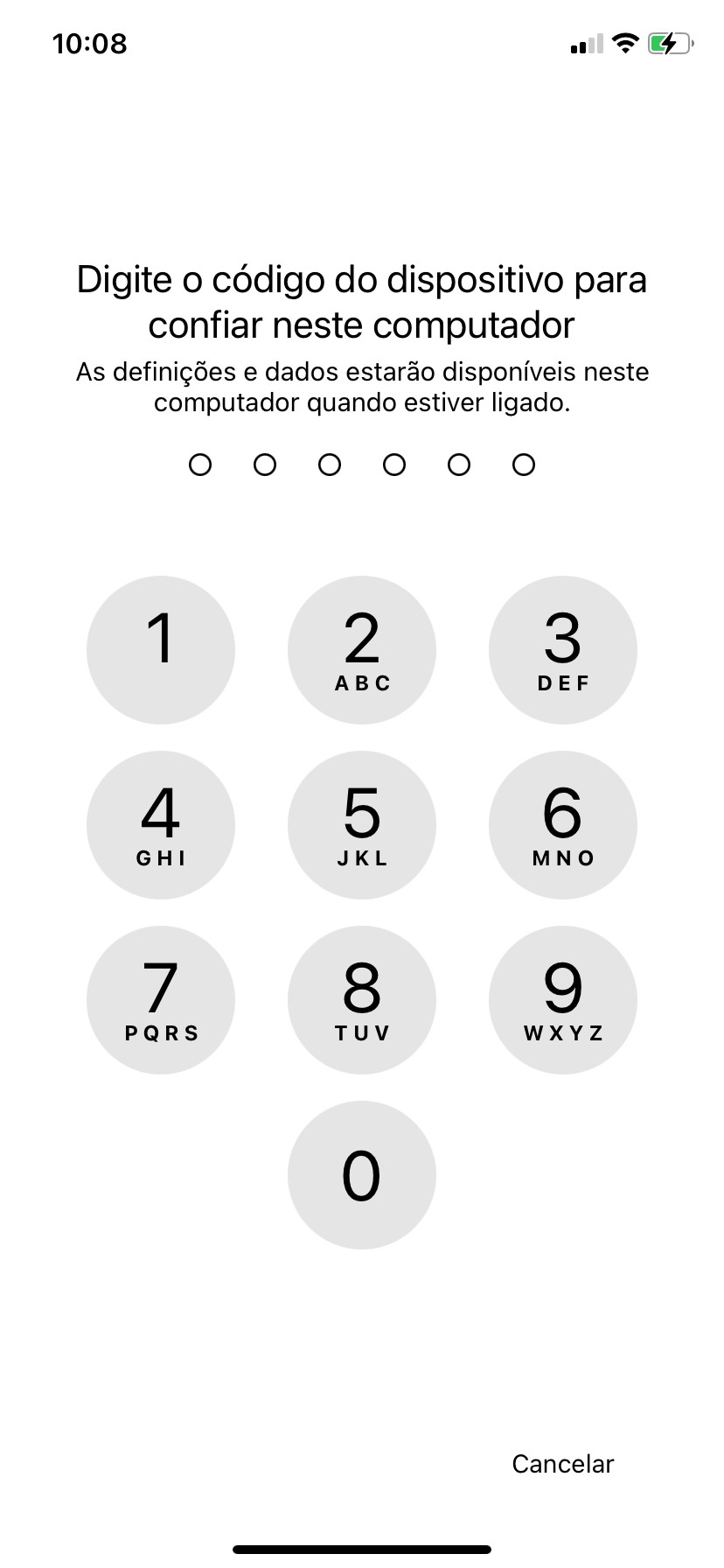
Task: Cancel the passcode entry with Cancelar
Action: tap(562, 1464)
